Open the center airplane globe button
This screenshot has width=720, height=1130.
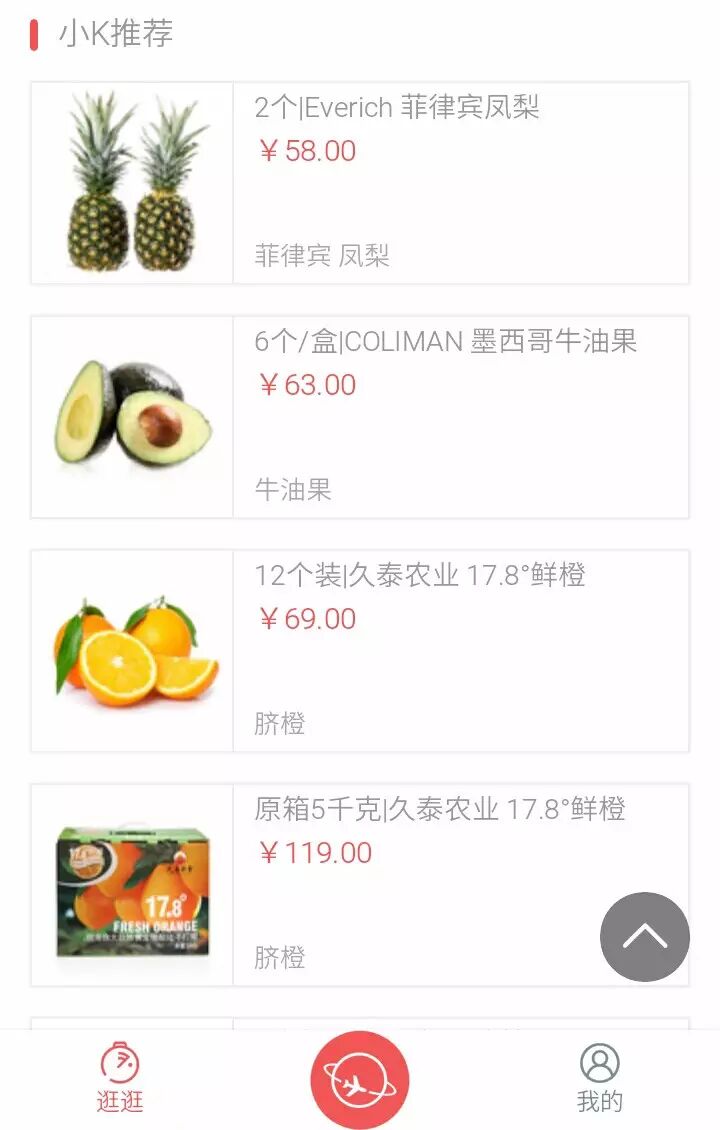click(x=360, y=1080)
